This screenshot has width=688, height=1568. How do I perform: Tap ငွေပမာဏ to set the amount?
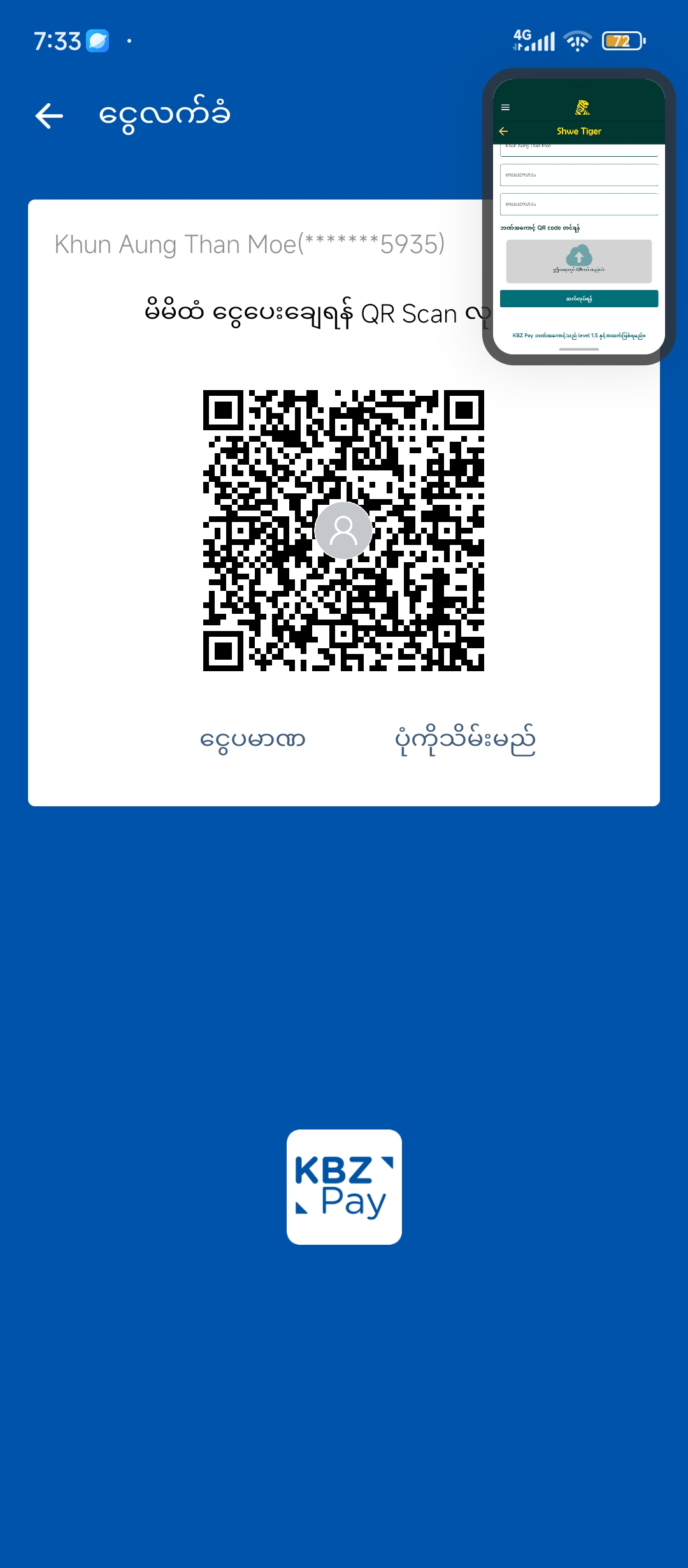point(253,739)
